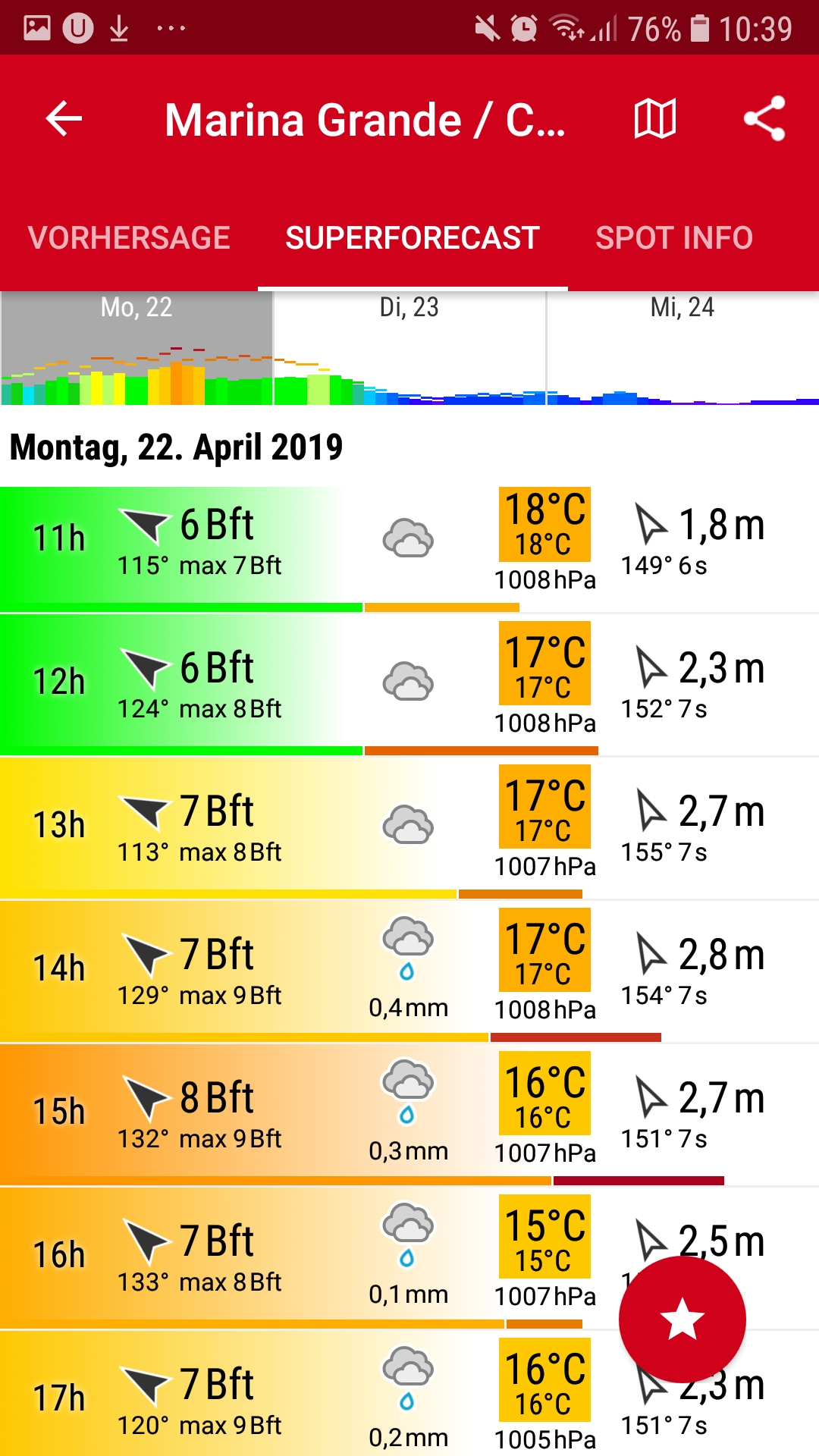Open the map view icon
The width and height of the screenshot is (819, 1456).
click(x=654, y=119)
